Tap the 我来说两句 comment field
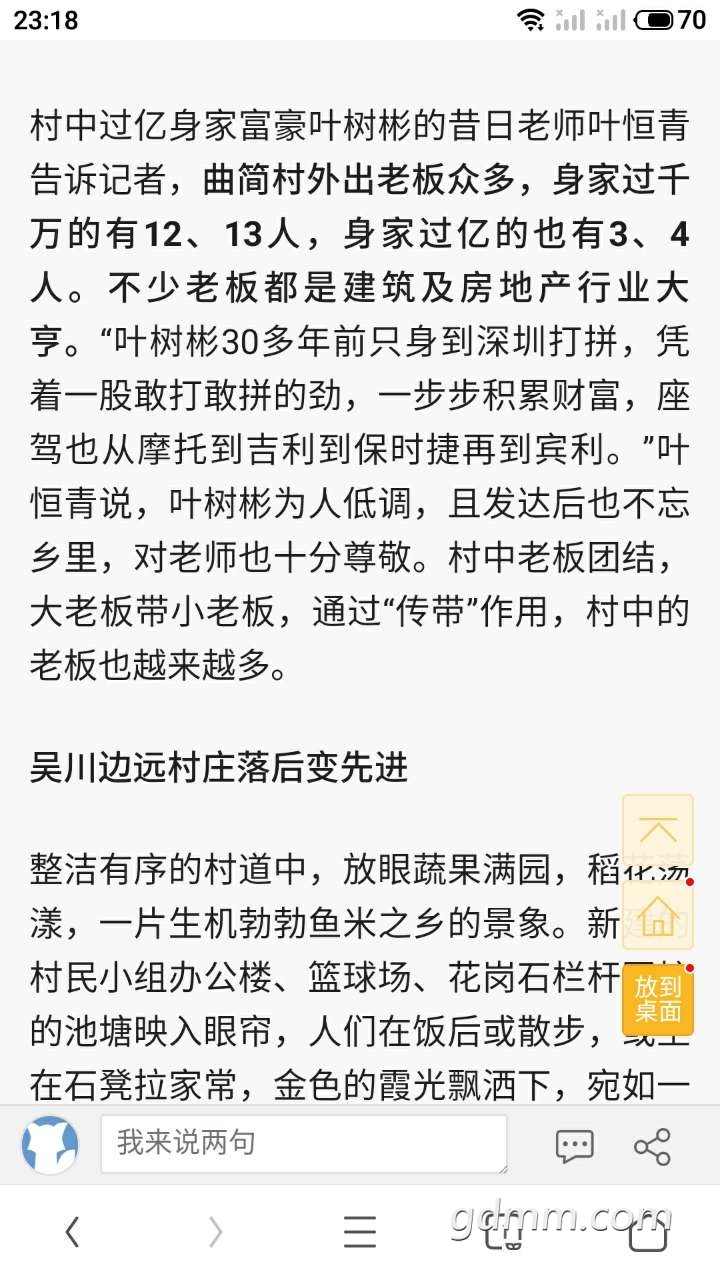 pyautogui.click(x=303, y=1144)
